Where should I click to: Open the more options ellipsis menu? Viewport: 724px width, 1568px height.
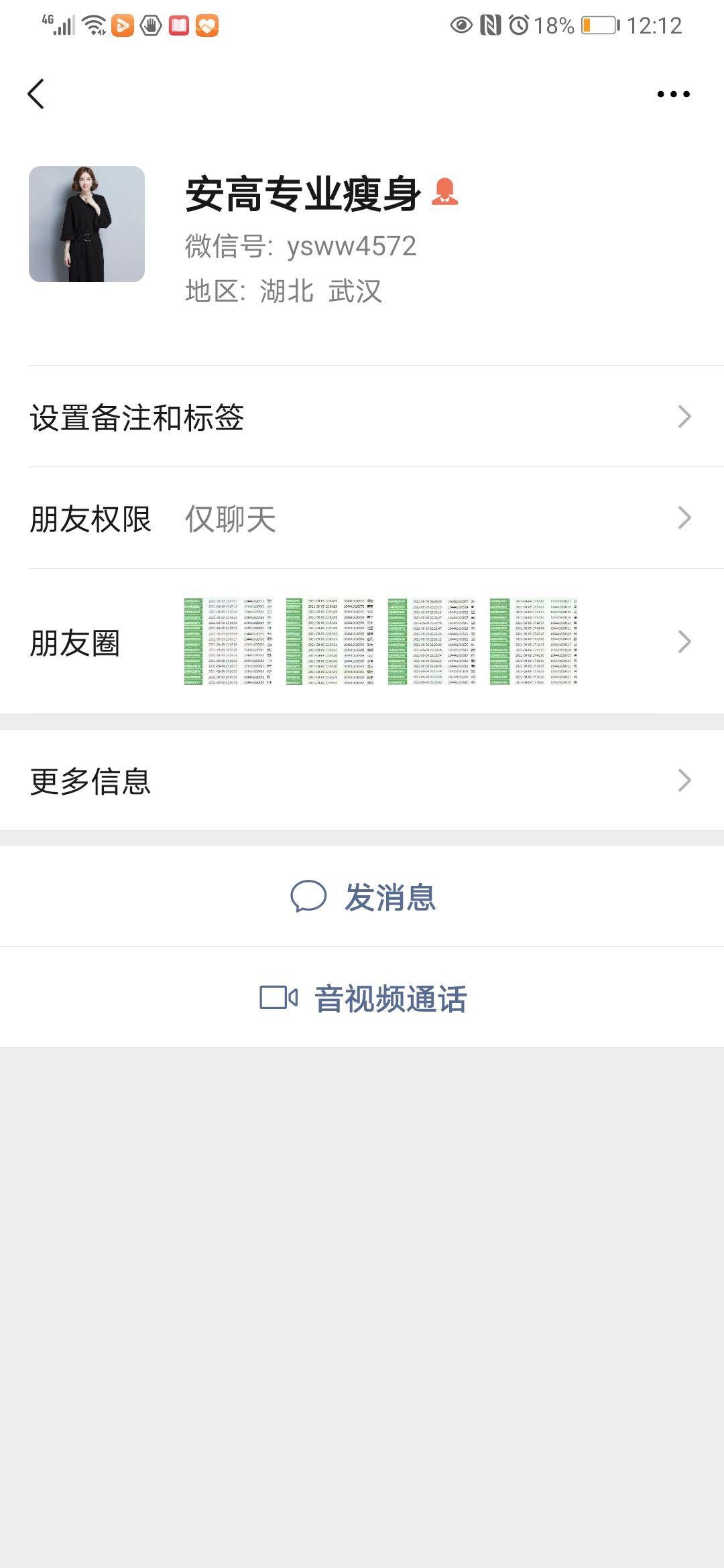click(x=673, y=94)
